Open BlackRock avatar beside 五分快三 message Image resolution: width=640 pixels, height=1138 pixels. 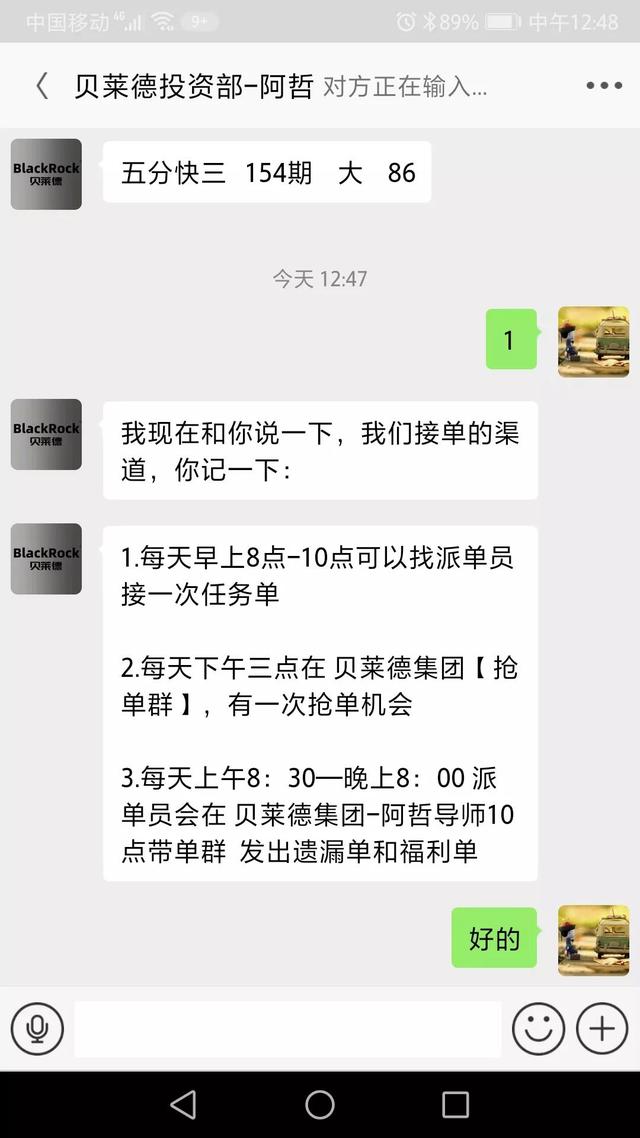[46, 174]
